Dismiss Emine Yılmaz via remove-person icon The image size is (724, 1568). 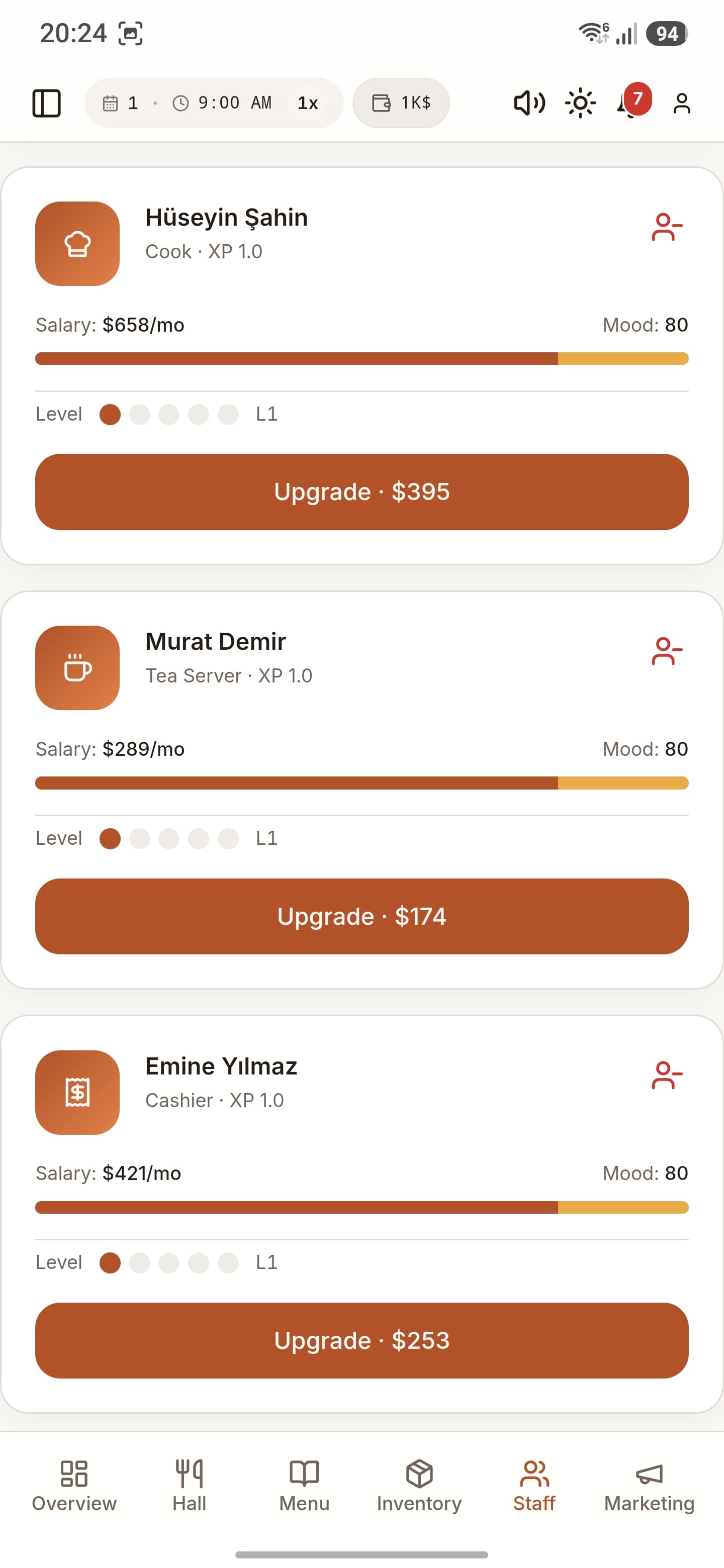coord(667,1075)
